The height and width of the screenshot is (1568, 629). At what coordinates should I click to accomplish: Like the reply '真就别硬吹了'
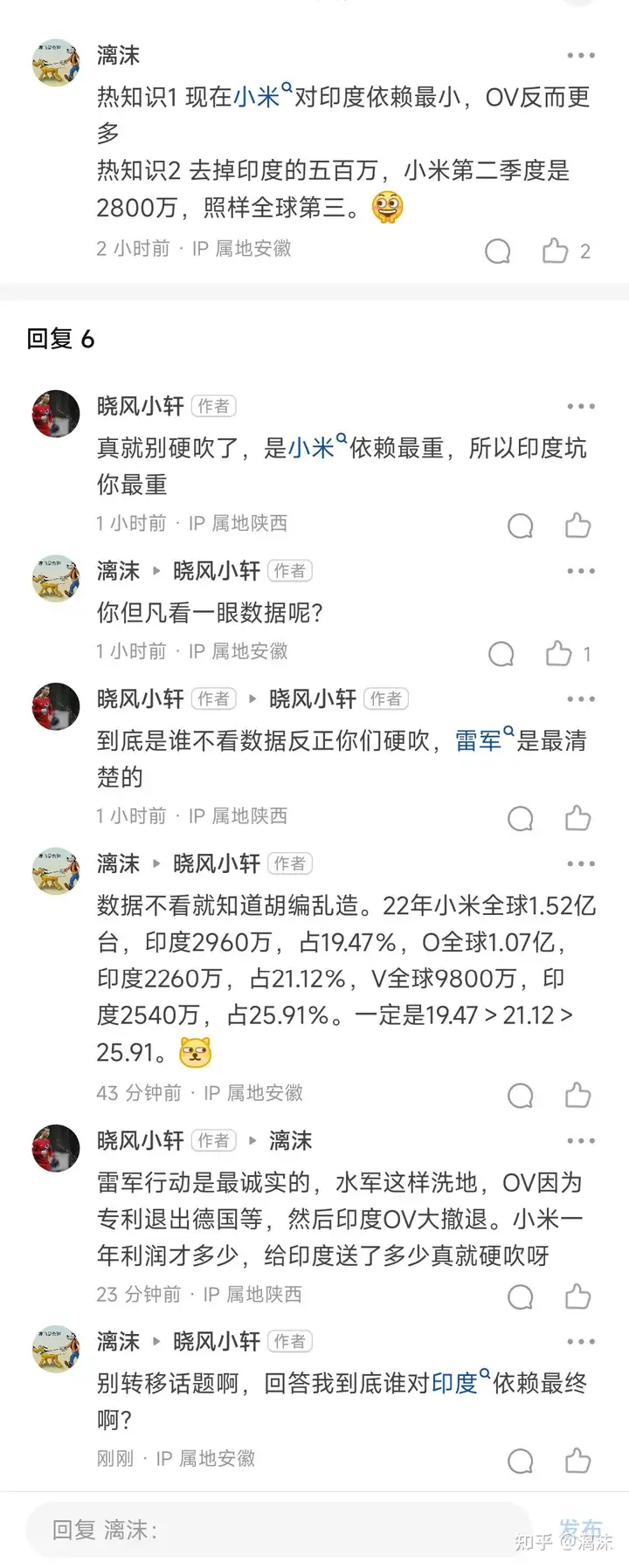click(x=577, y=526)
